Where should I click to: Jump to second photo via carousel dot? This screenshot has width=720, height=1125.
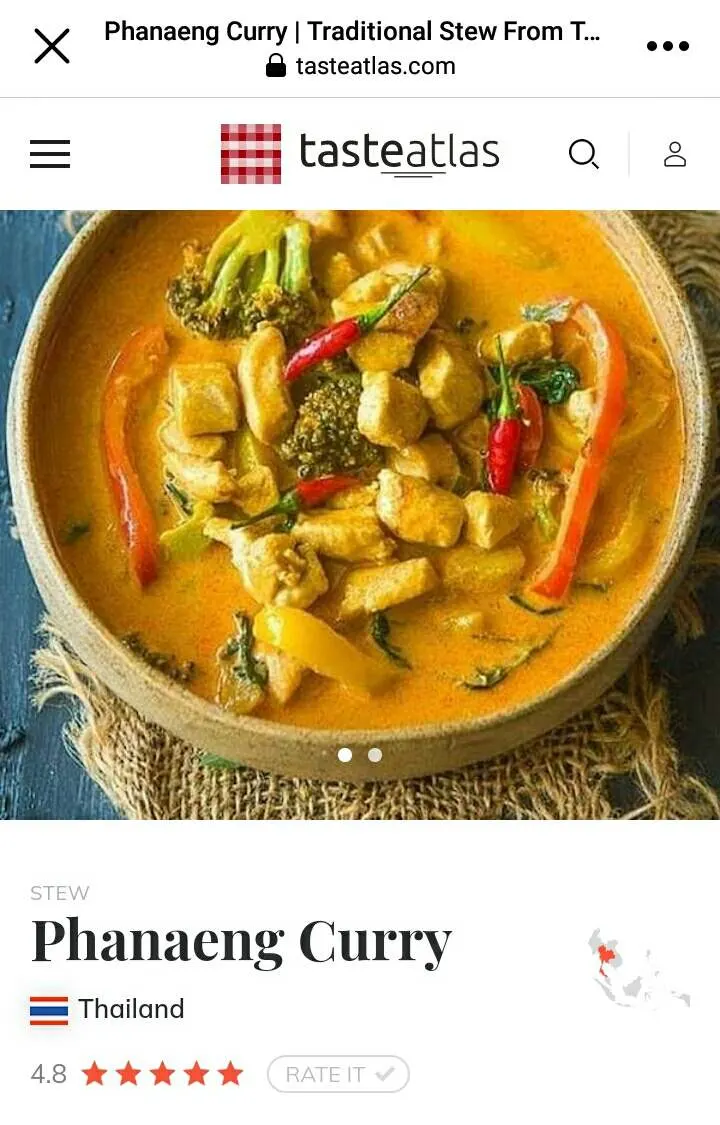point(375,755)
